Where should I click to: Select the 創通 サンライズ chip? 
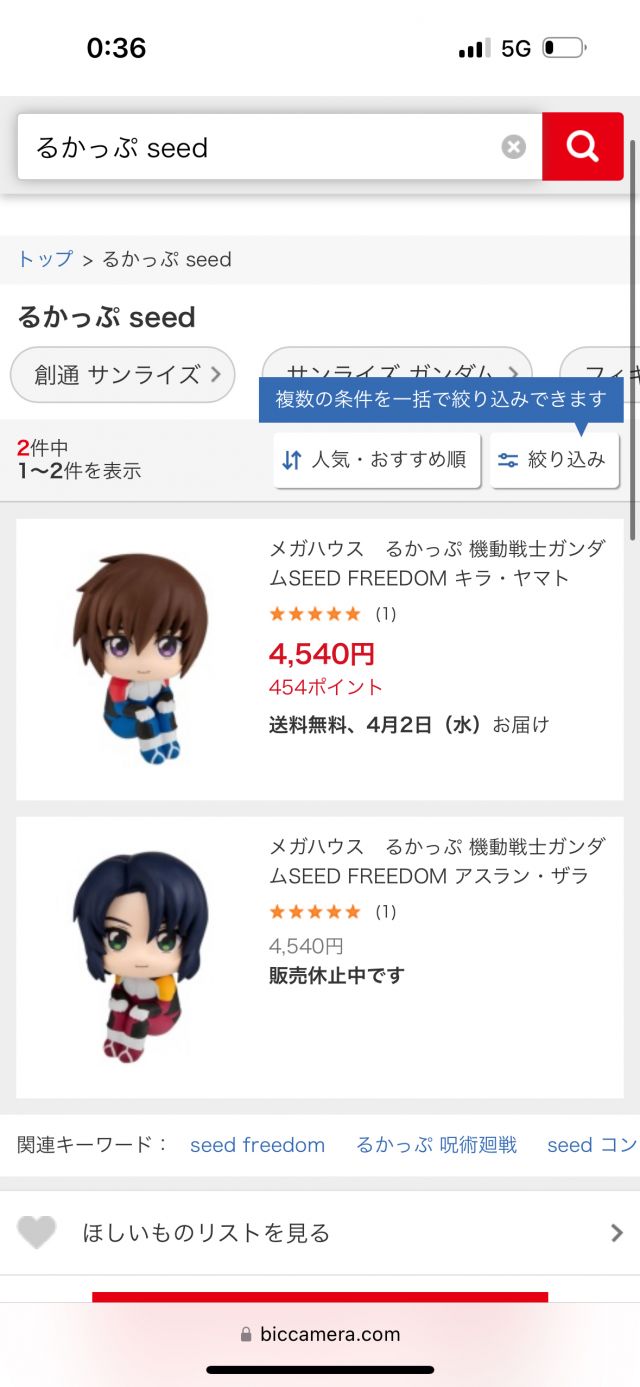[122, 375]
